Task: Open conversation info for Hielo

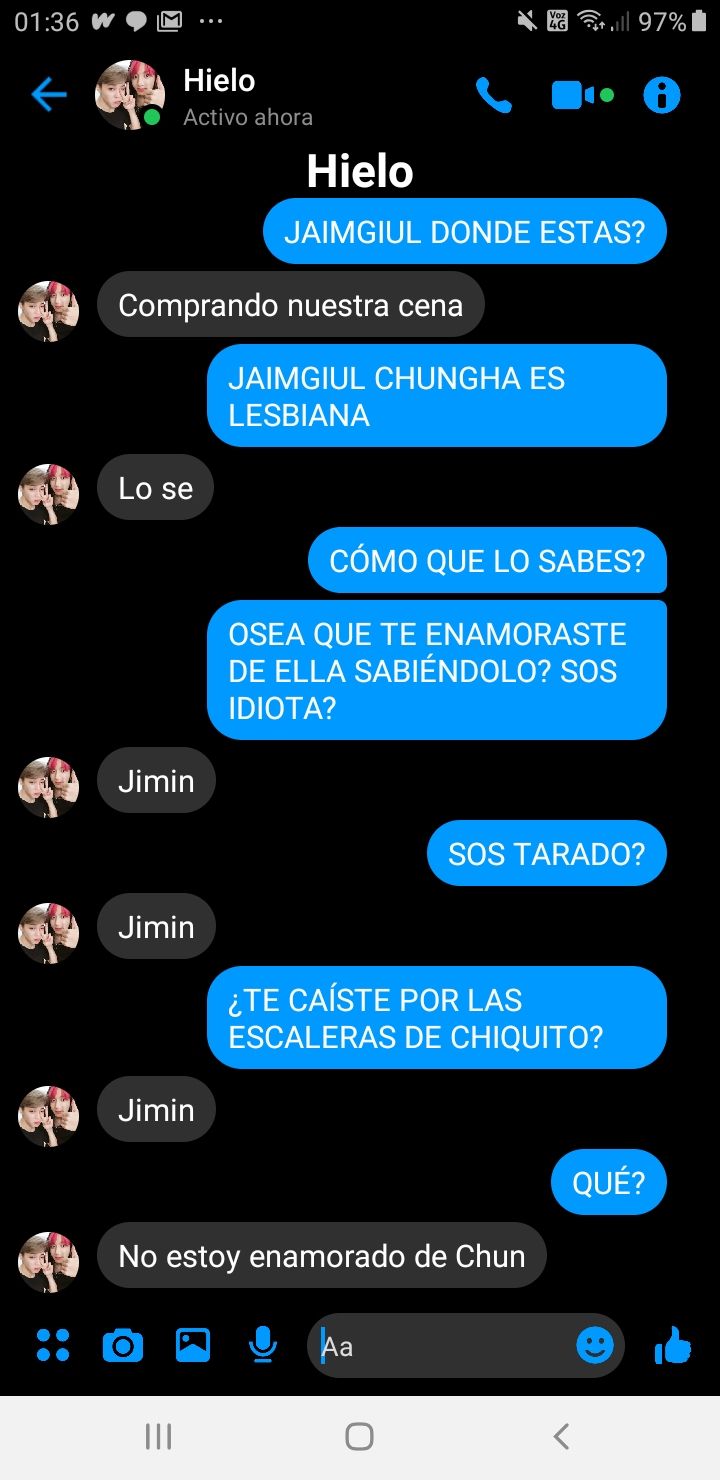Action: tap(662, 96)
